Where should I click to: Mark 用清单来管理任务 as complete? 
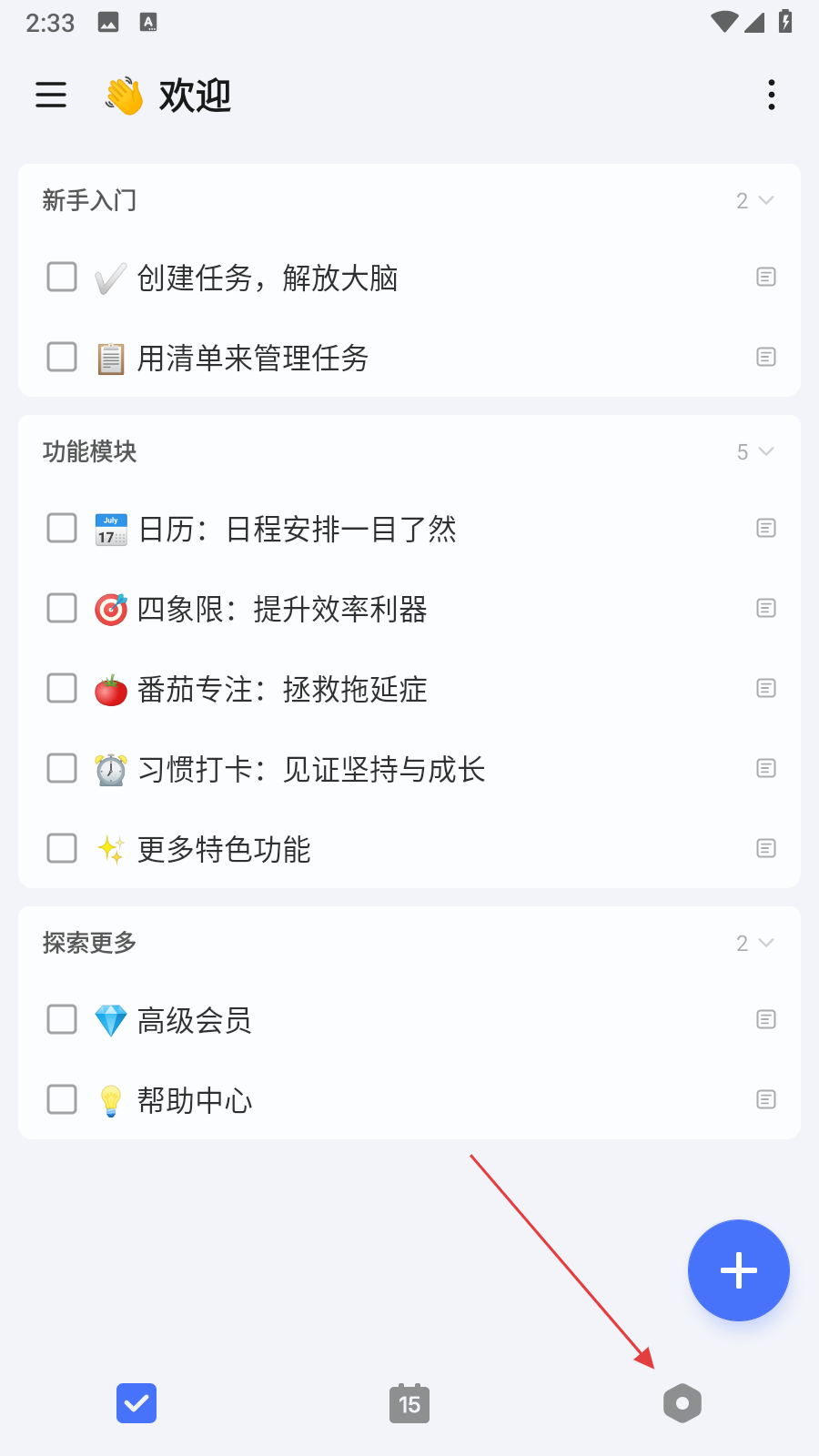(62, 357)
